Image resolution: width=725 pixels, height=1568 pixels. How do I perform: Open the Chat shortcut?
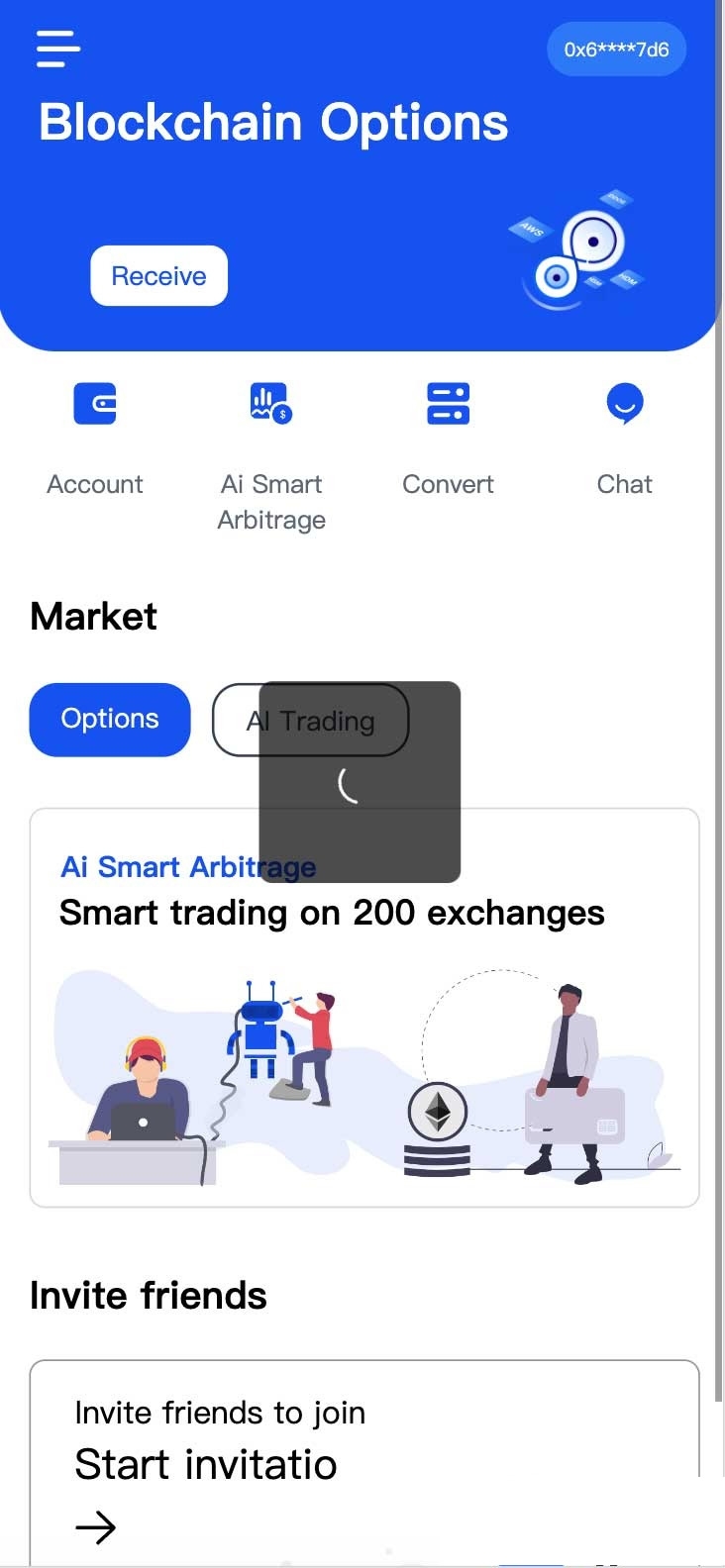tap(624, 436)
